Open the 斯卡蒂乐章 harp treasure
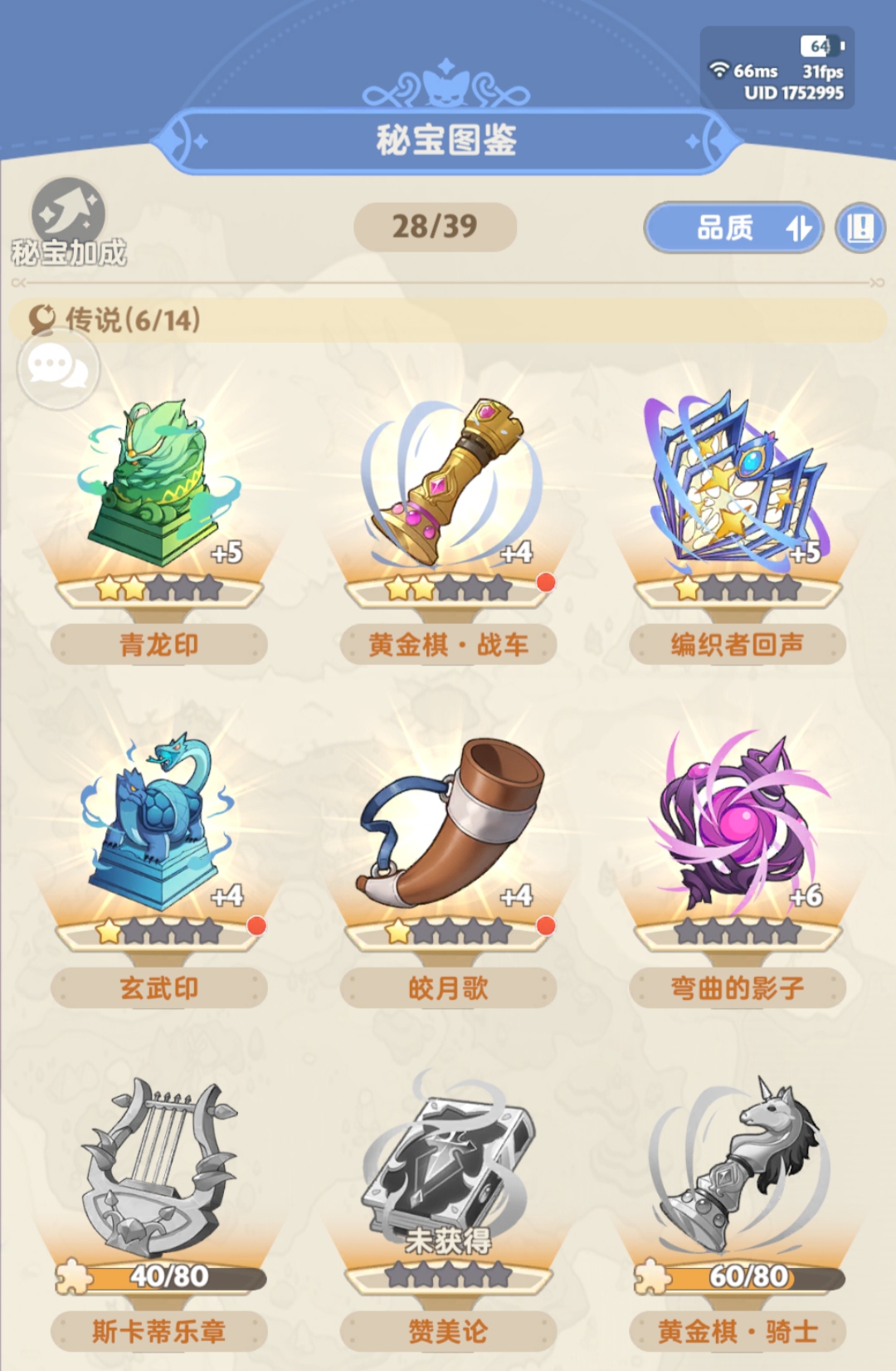Image resolution: width=896 pixels, height=1371 pixels. pos(158,1178)
